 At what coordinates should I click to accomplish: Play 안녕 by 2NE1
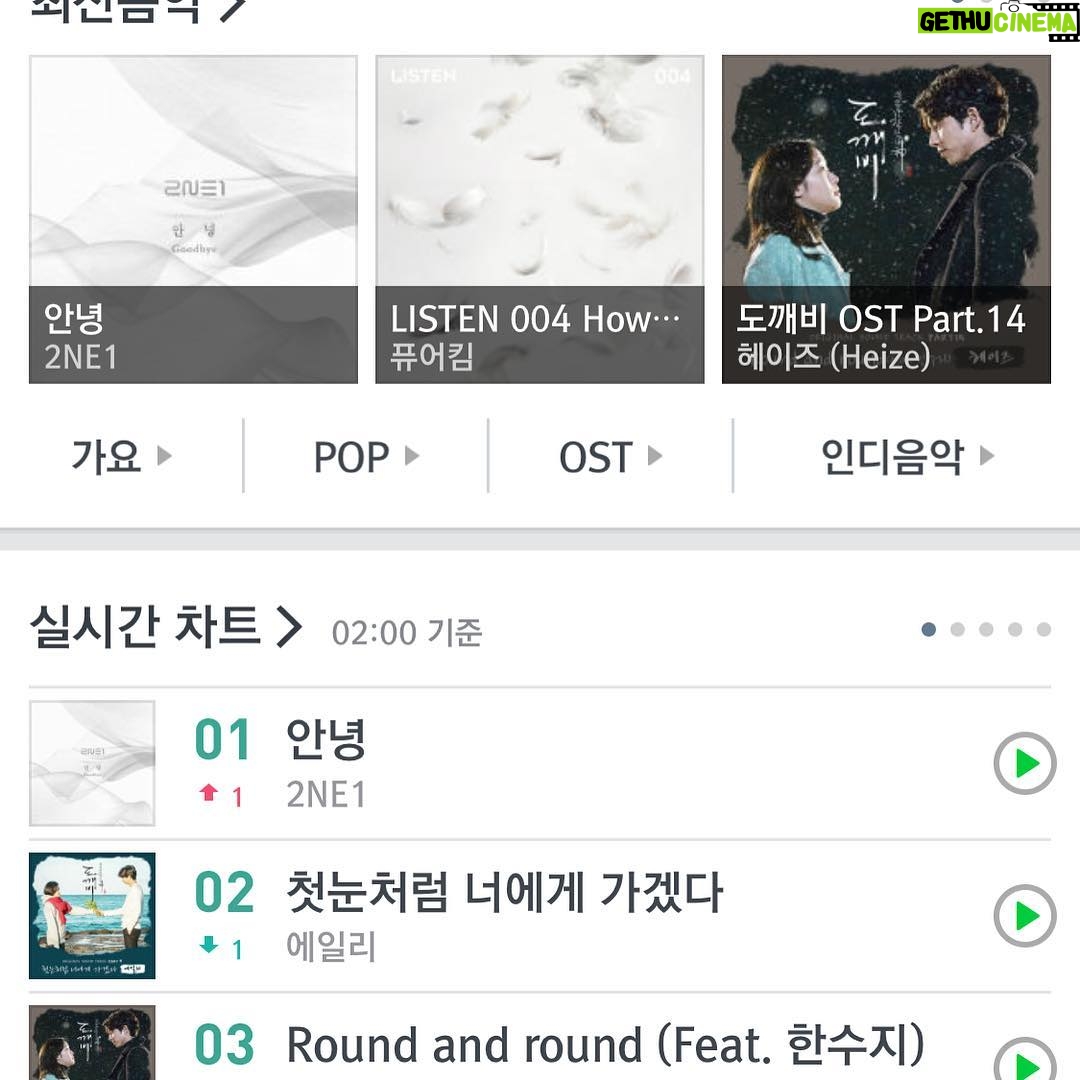pyautogui.click(x=1024, y=764)
